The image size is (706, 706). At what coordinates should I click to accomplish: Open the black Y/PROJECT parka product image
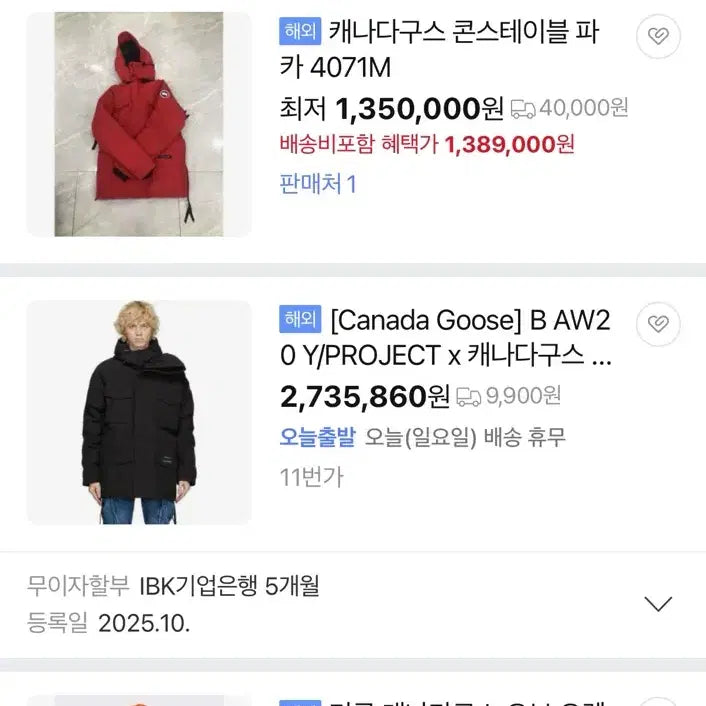[x=139, y=412]
